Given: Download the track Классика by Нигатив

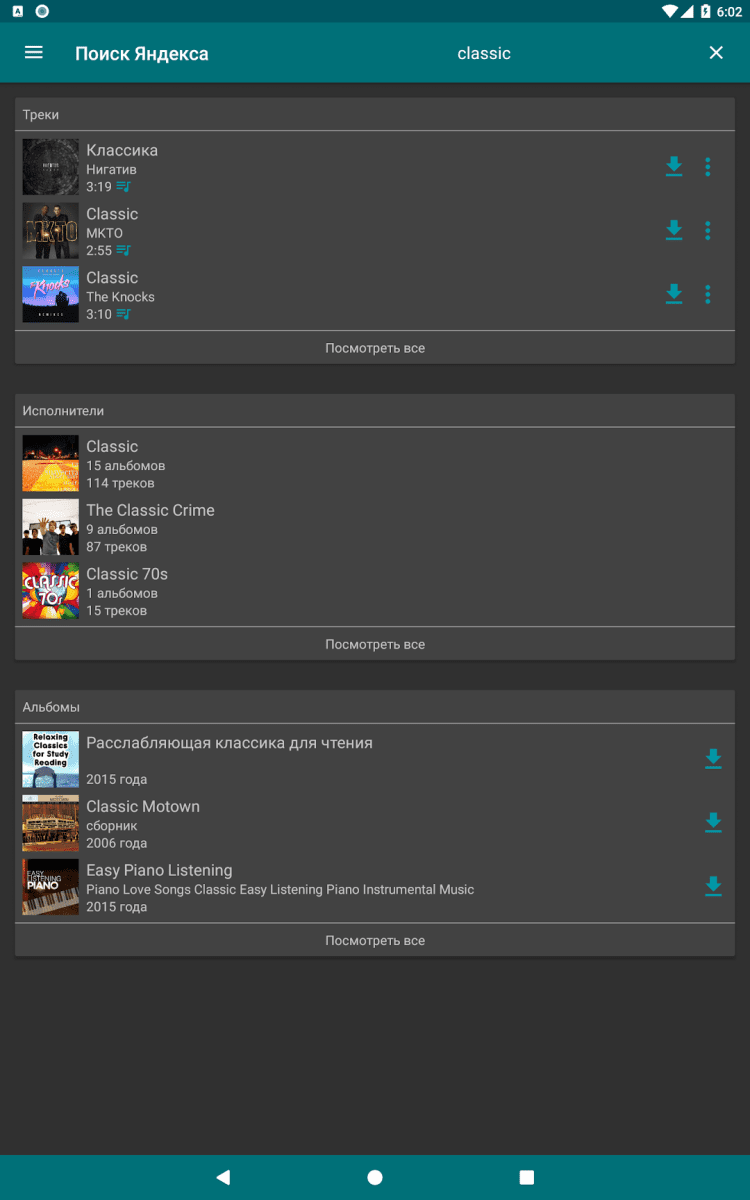Looking at the screenshot, I should pyautogui.click(x=674, y=167).
